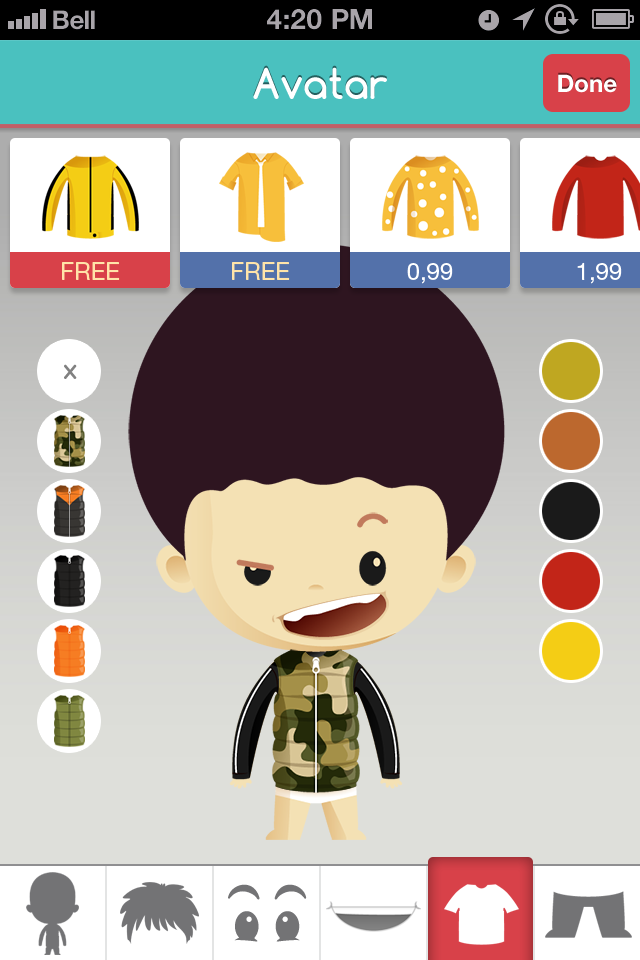This screenshot has height=960, width=640.
Task: Pick the polka dot shirt for 0,99
Action: click(430, 212)
